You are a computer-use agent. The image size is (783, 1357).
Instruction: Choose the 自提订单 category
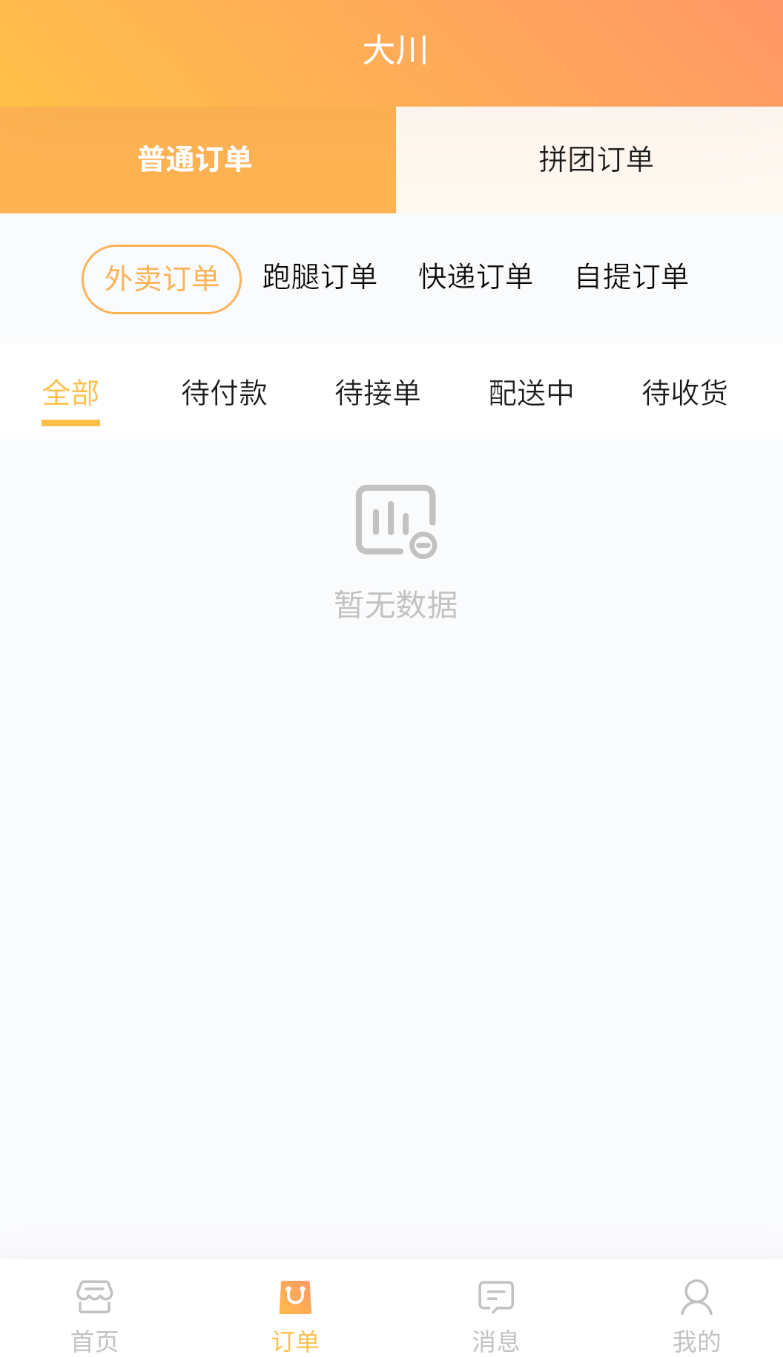[632, 277]
